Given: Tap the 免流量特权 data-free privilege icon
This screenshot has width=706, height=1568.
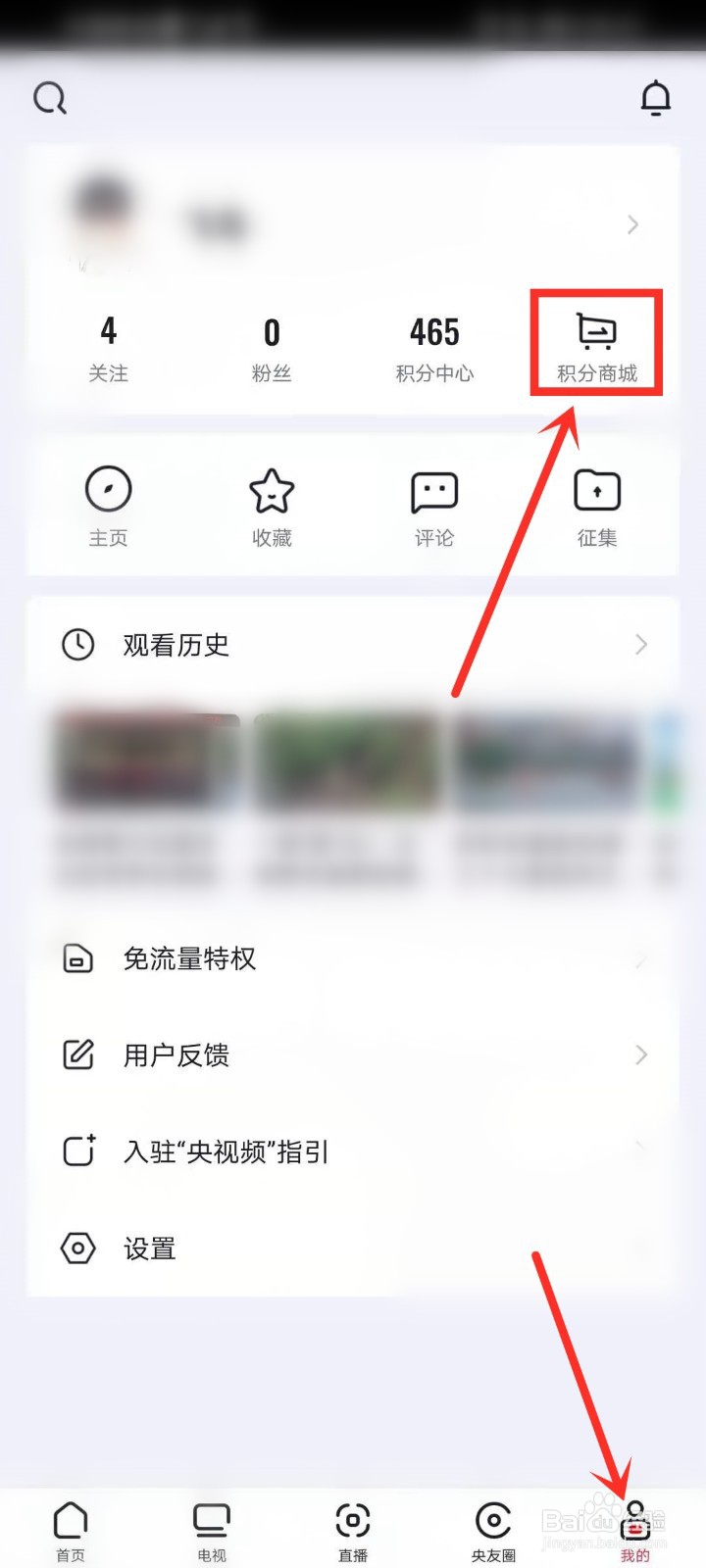Looking at the screenshot, I should pos(77,958).
